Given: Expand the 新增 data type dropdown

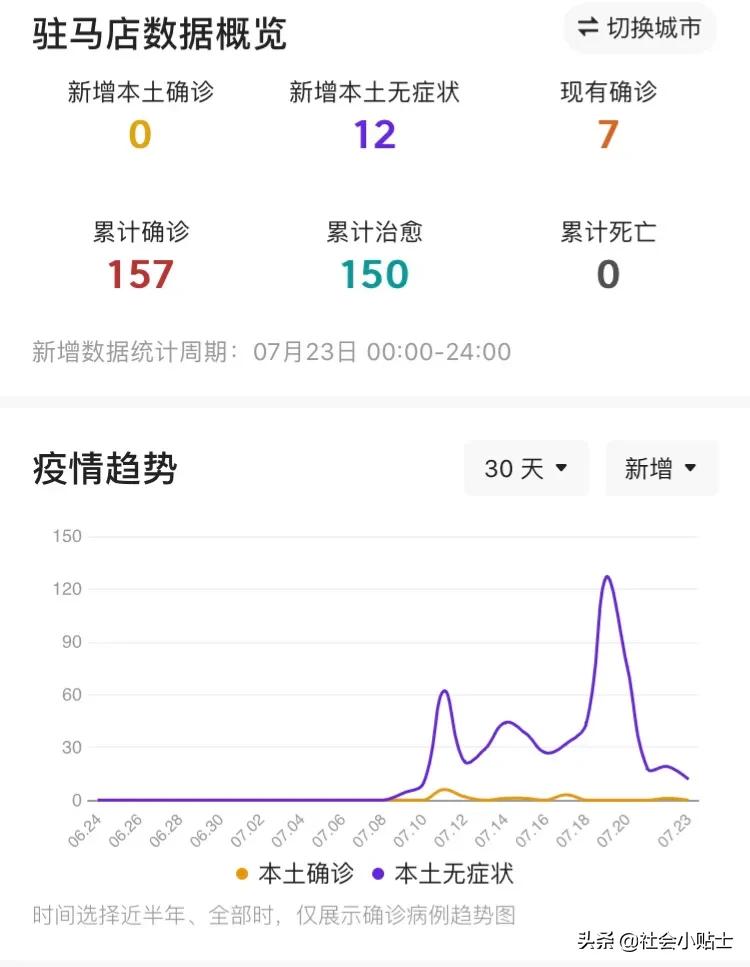Looking at the screenshot, I should click(x=661, y=468).
